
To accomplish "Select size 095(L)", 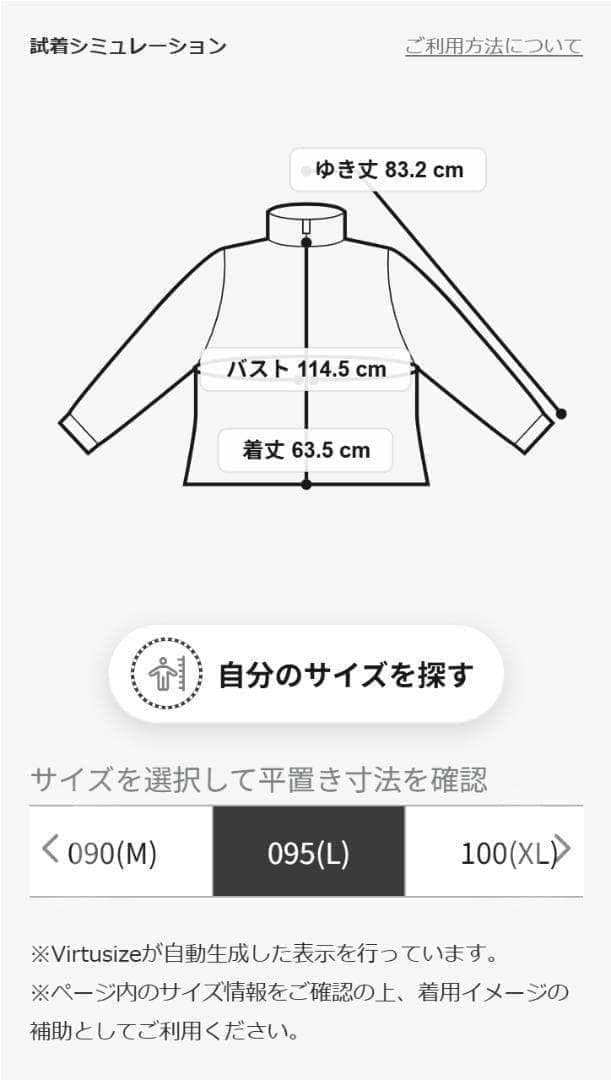I will [308, 853].
